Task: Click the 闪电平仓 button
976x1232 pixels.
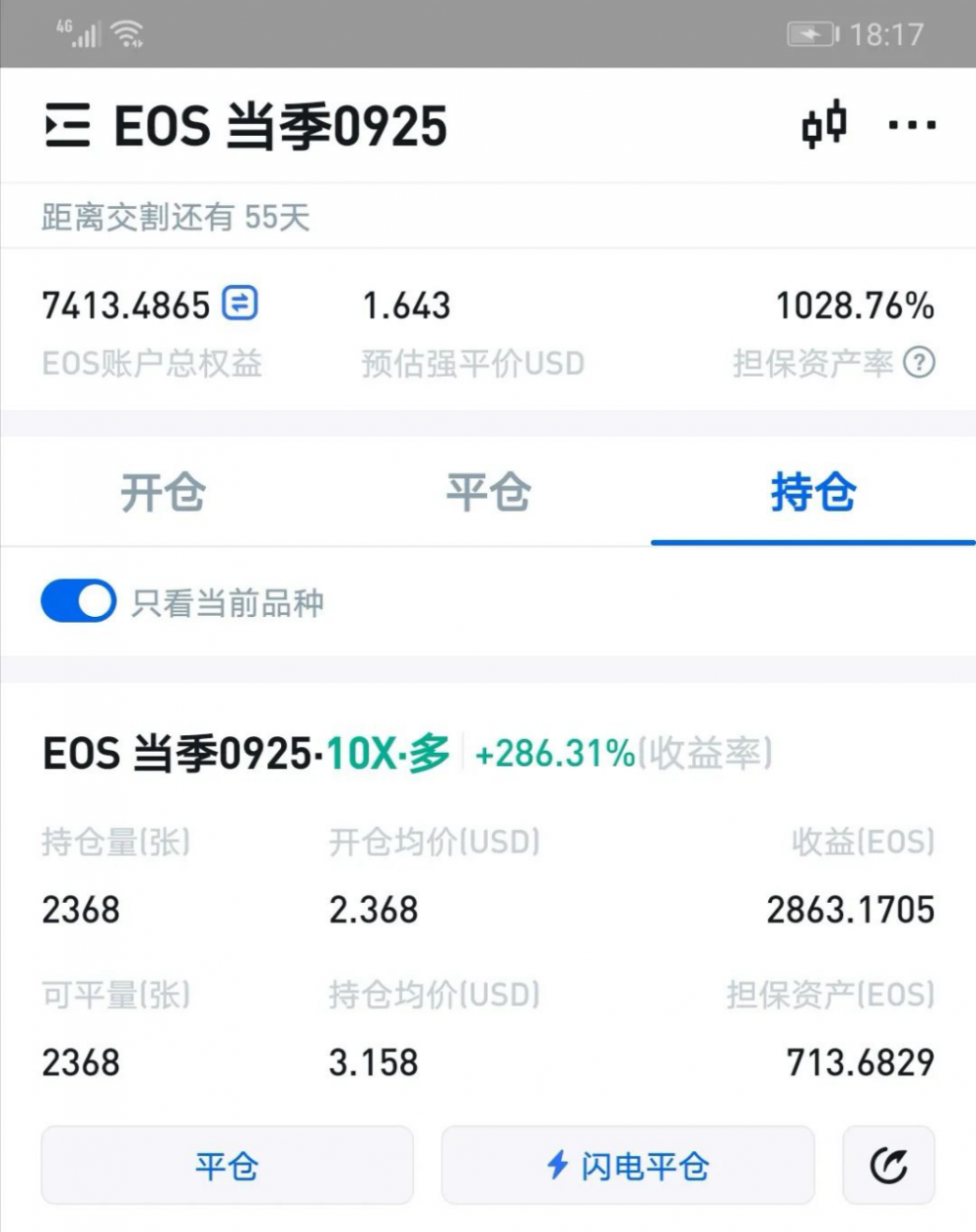Action: click(628, 1165)
